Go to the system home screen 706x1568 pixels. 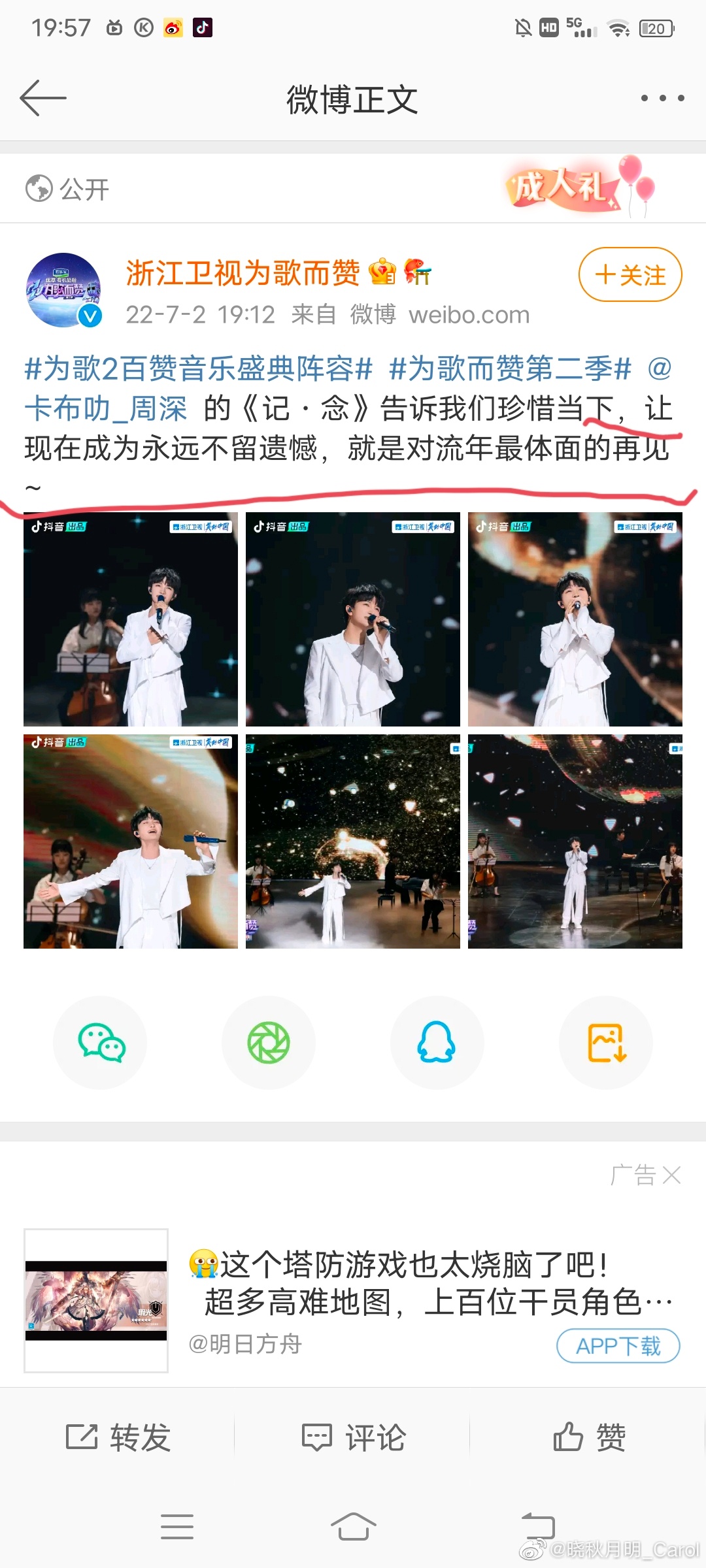[353, 1526]
